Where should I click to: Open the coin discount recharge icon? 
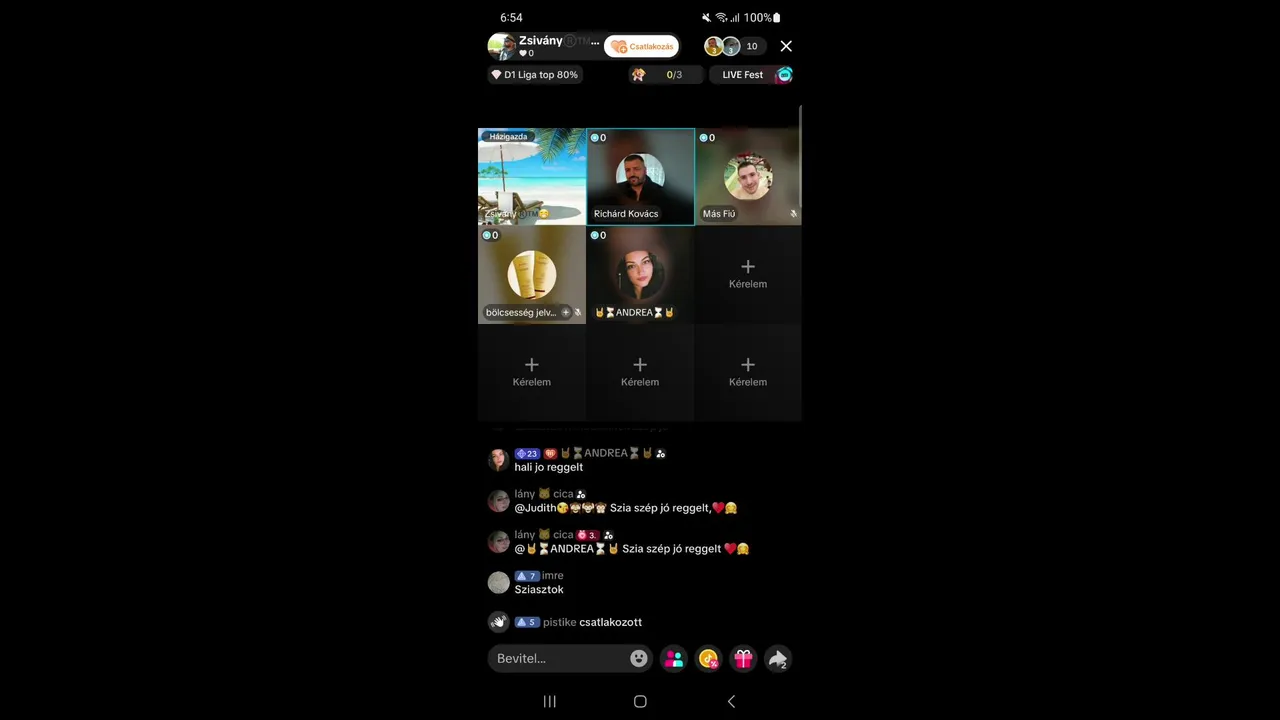coord(709,658)
